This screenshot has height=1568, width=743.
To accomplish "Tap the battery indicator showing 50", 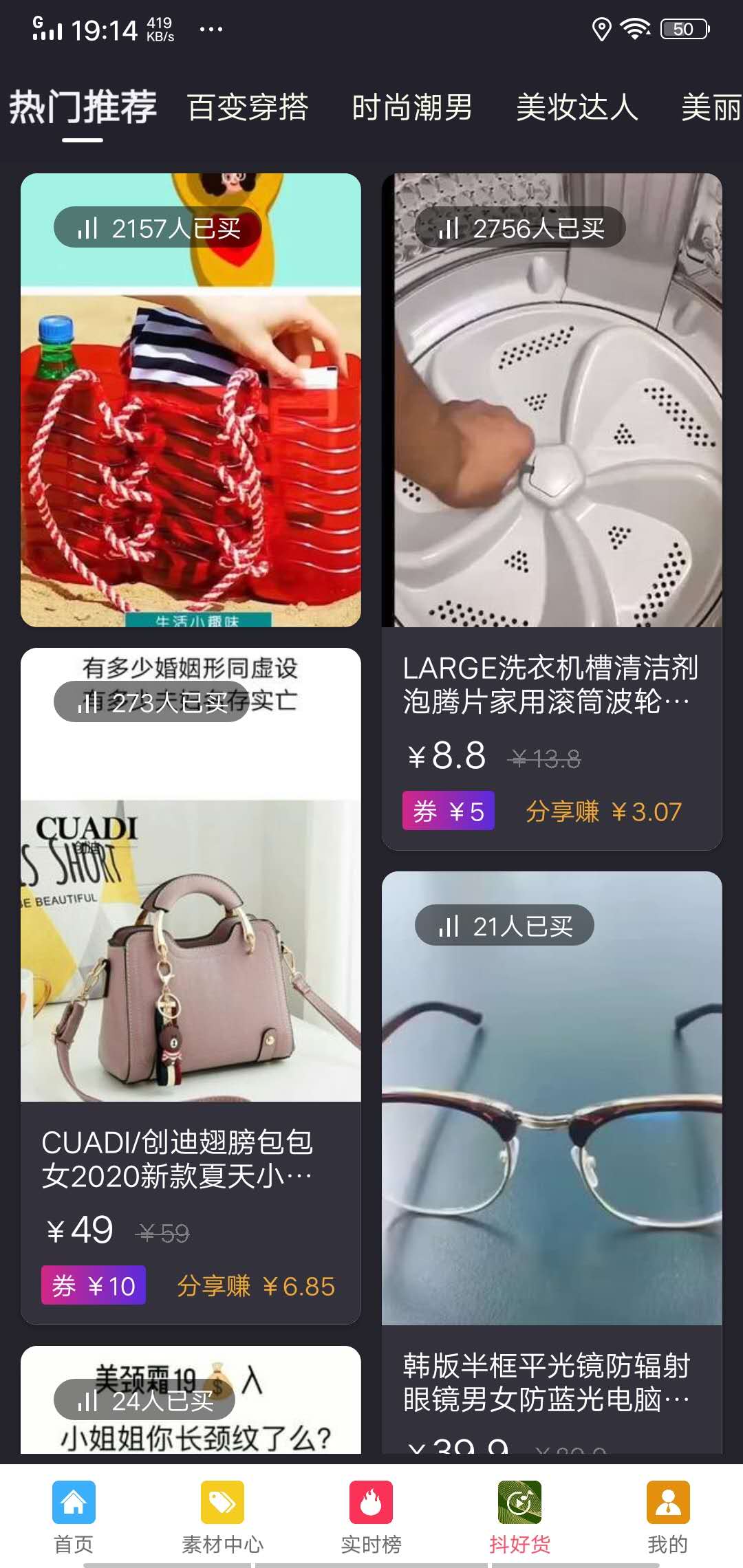I will pos(682,29).
